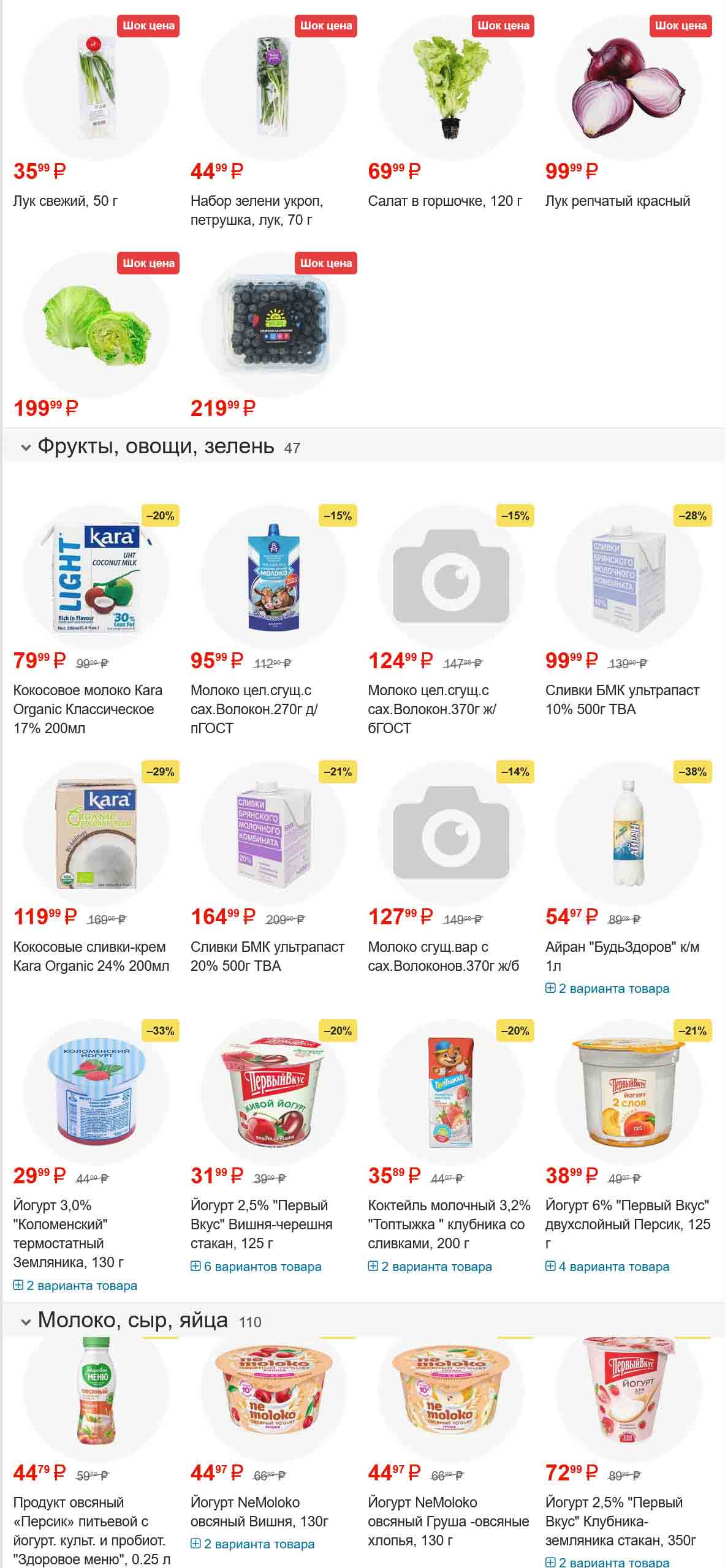The width and height of the screenshot is (725, 1568).
Task: Show 6 вариантов товара for Вишня-черешня yogurt
Action: 256,1267
